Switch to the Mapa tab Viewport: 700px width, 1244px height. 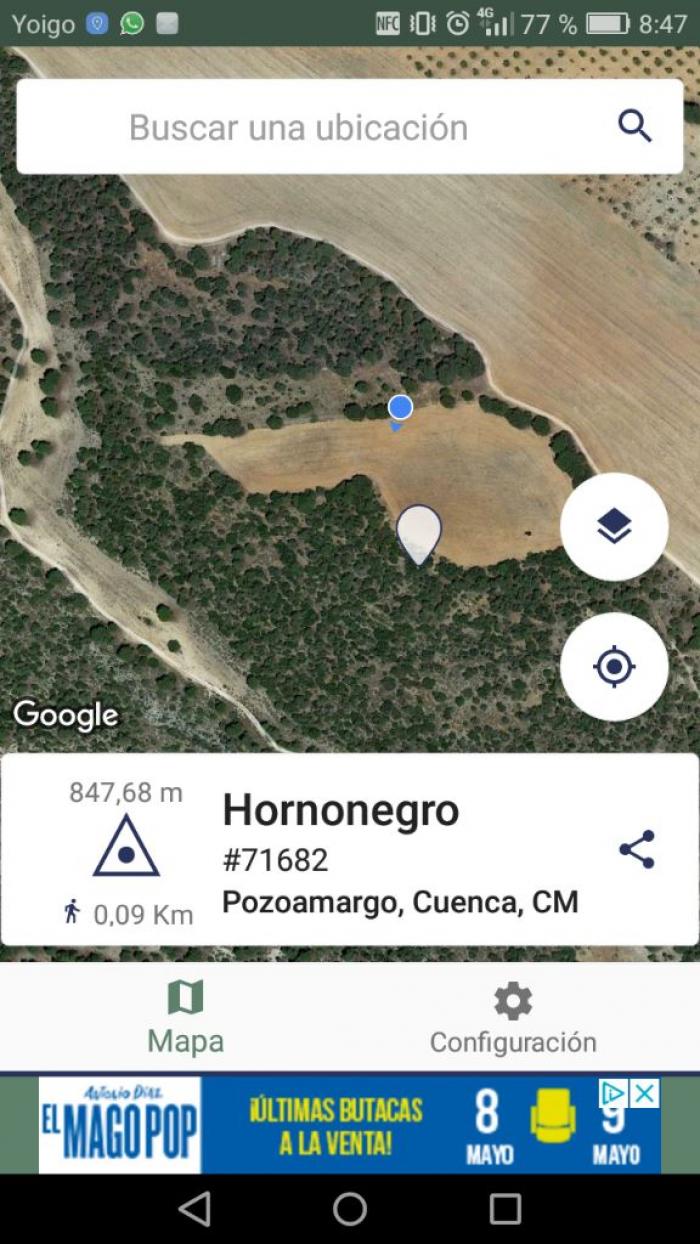[186, 1018]
